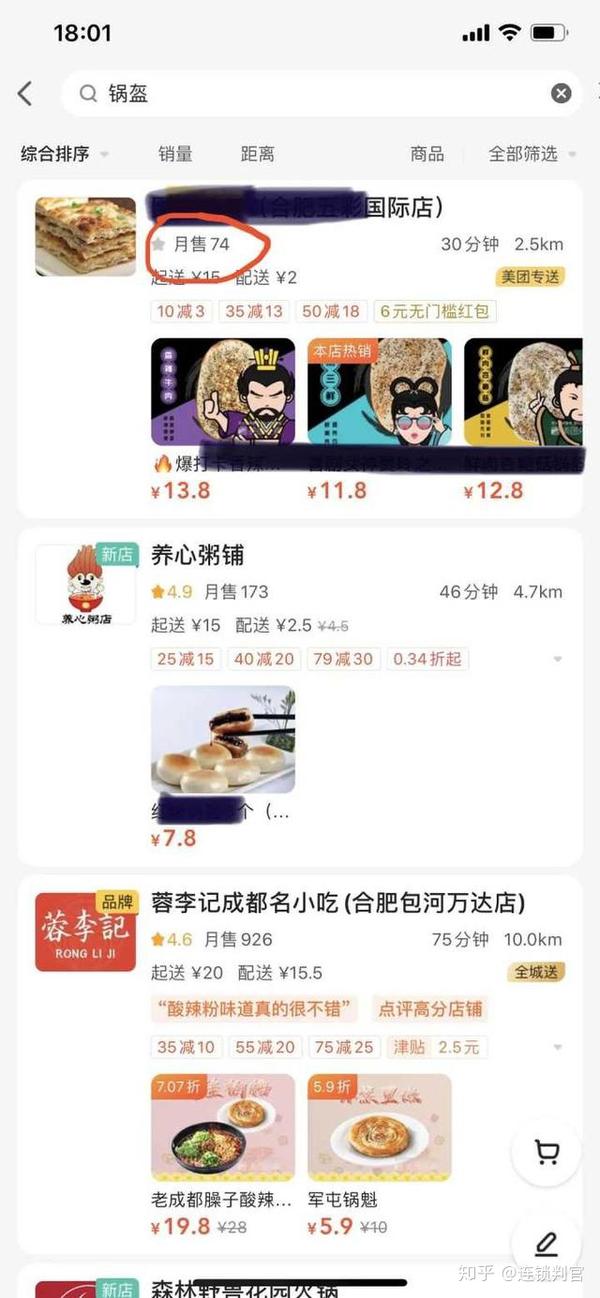Expand 养心粥铺 discount tags
This screenshot has height=1298, width=600.
(x=557, y=660)
